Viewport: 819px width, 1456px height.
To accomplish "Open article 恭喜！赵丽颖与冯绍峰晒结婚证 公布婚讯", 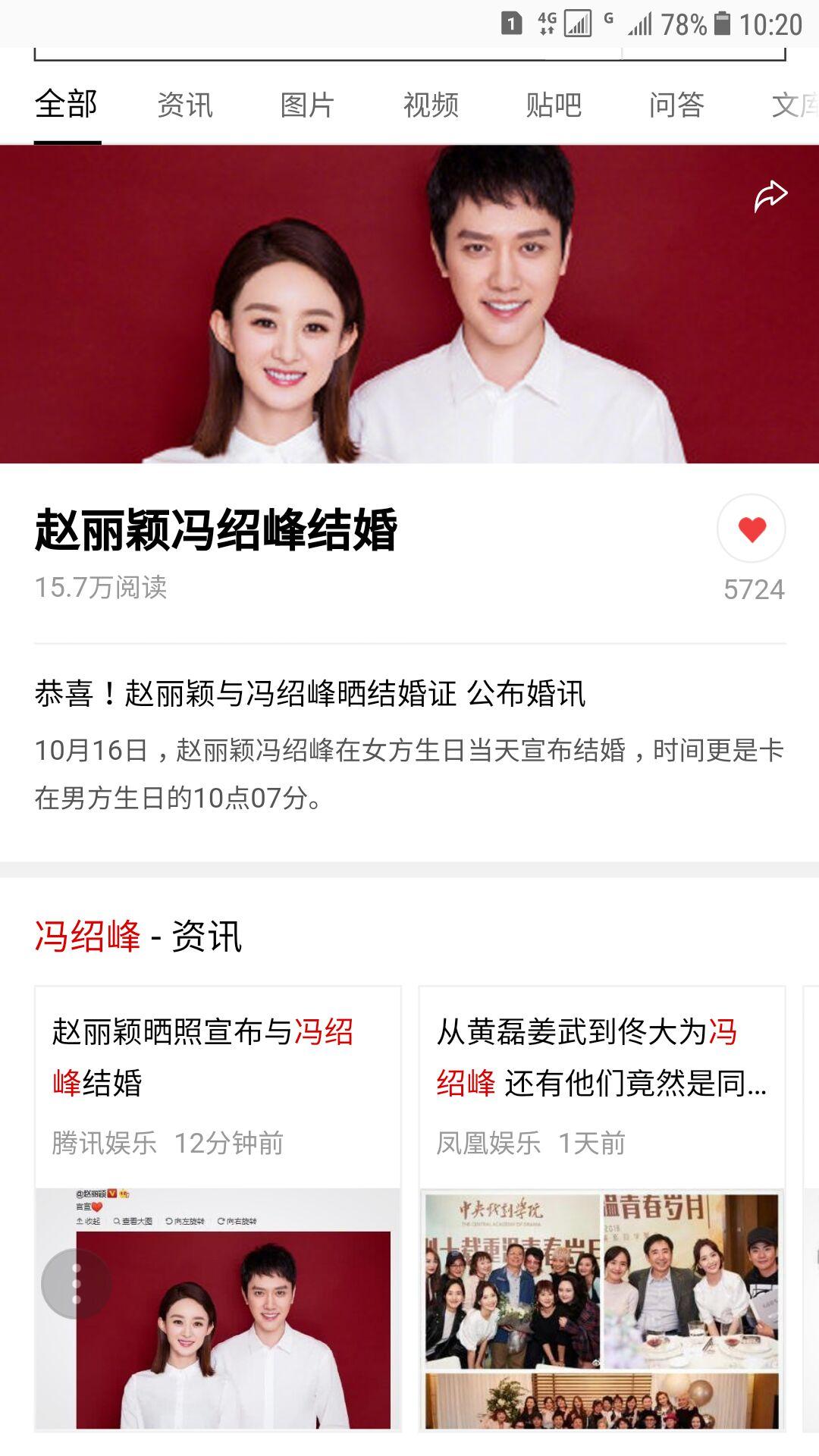I will click(x=309, y=693).
